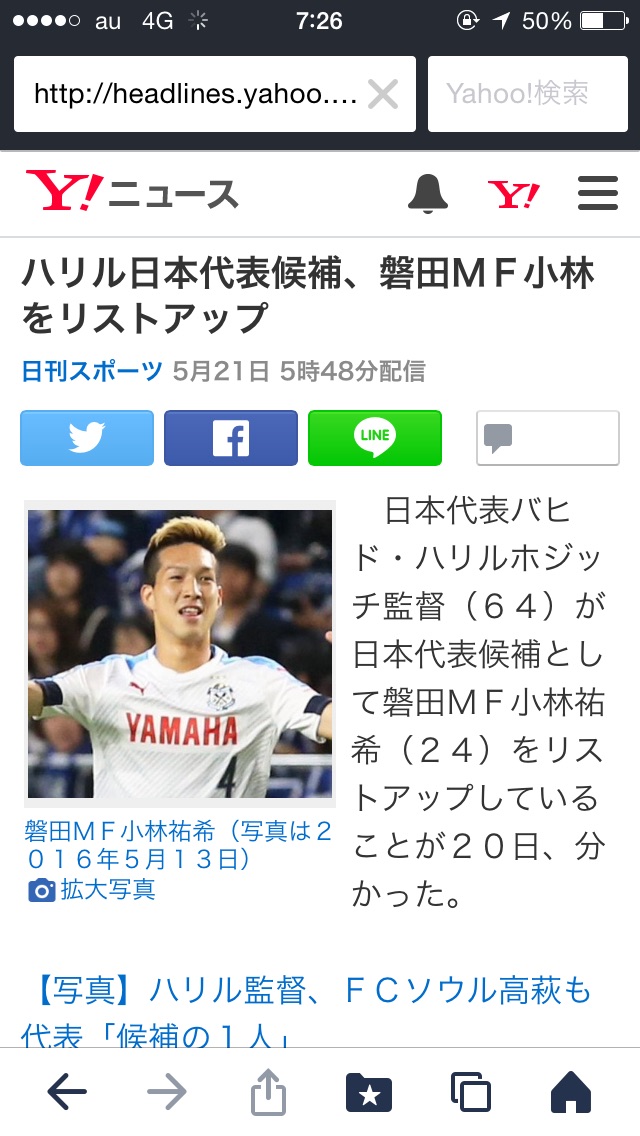This screenshot has width=640, height=1136.
Task: Open the 日刊スポーツ source link
Action: pos(92,372)
